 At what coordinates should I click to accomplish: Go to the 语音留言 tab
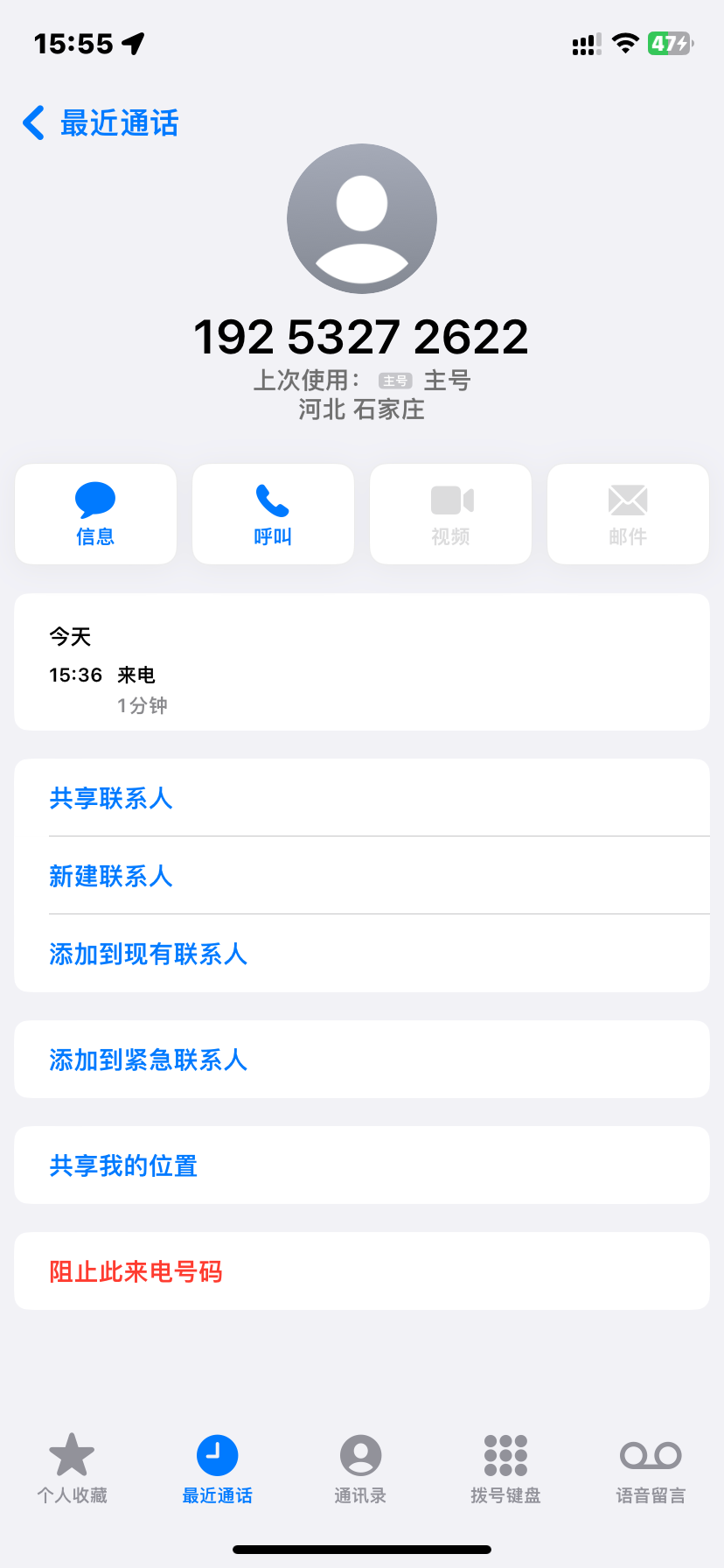651,1468
